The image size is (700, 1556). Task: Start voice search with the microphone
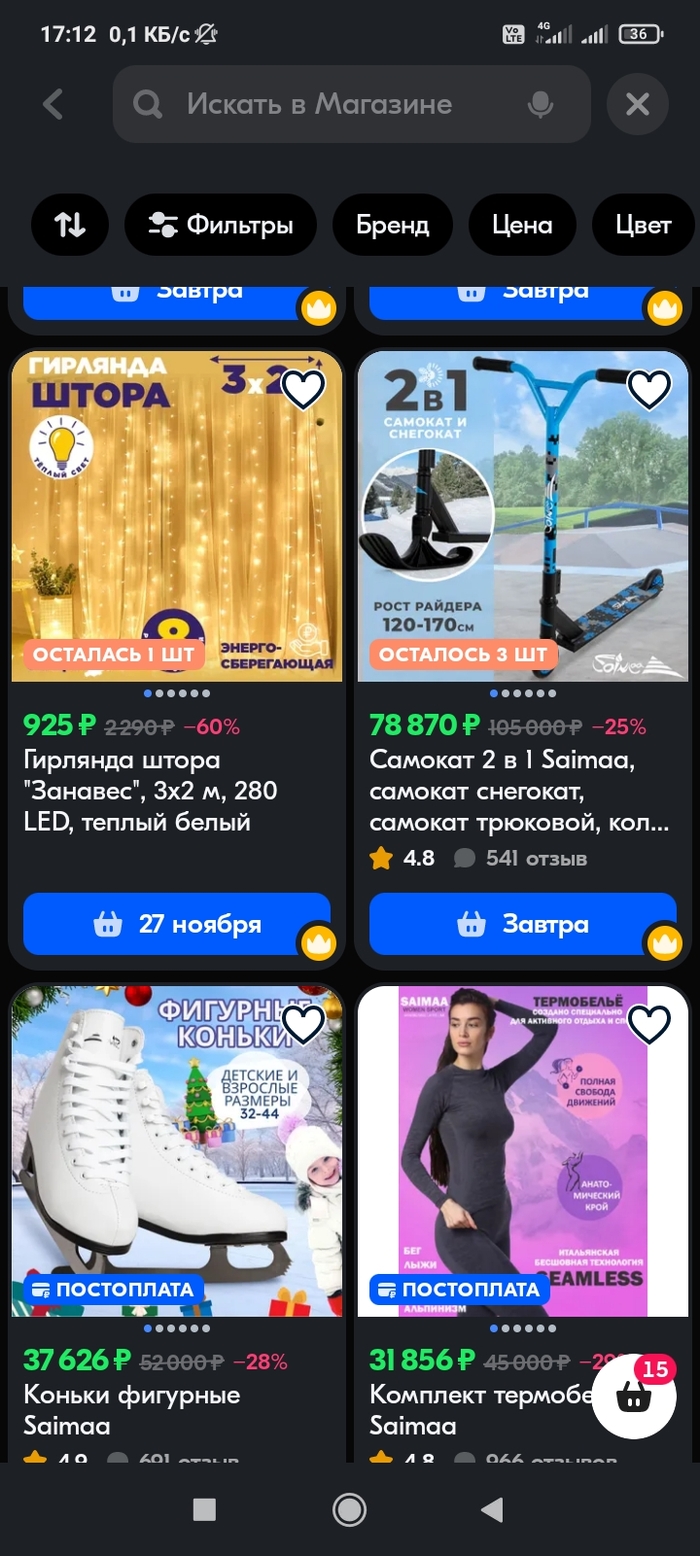point(541,104)
